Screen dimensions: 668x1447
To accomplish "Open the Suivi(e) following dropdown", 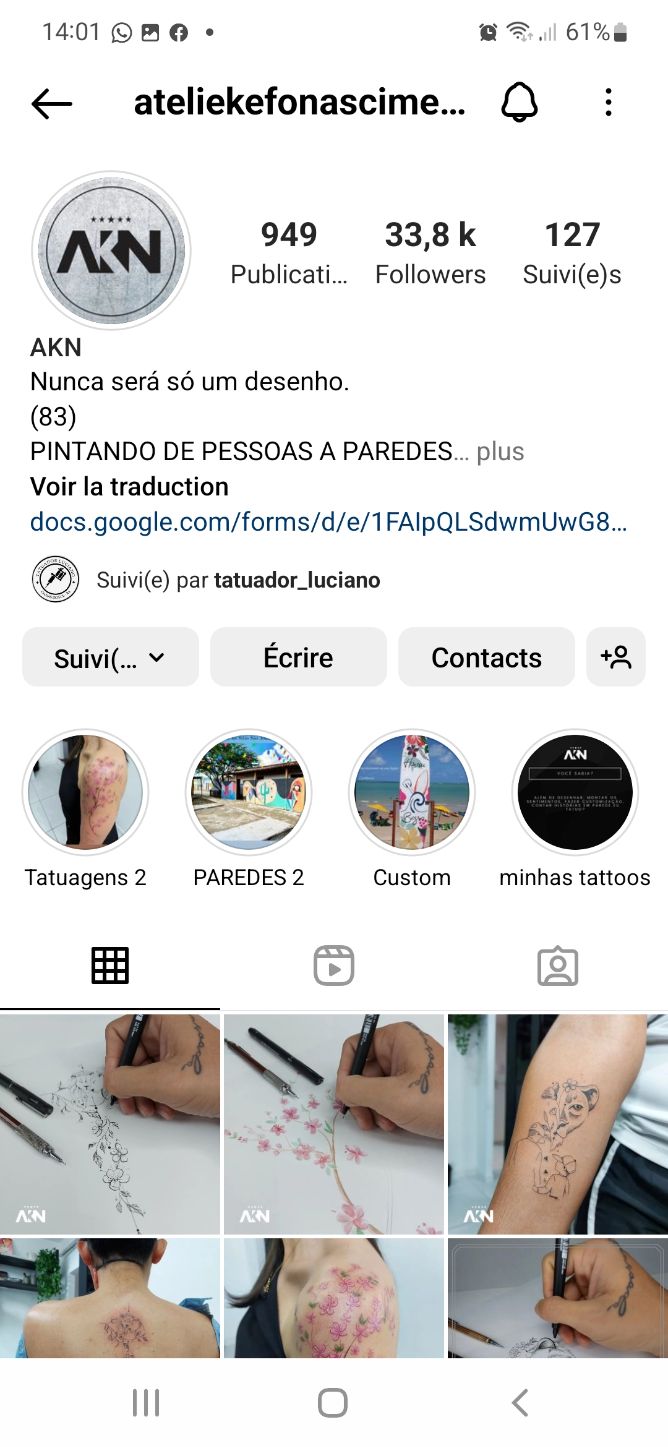I will (x=110, y=657).
